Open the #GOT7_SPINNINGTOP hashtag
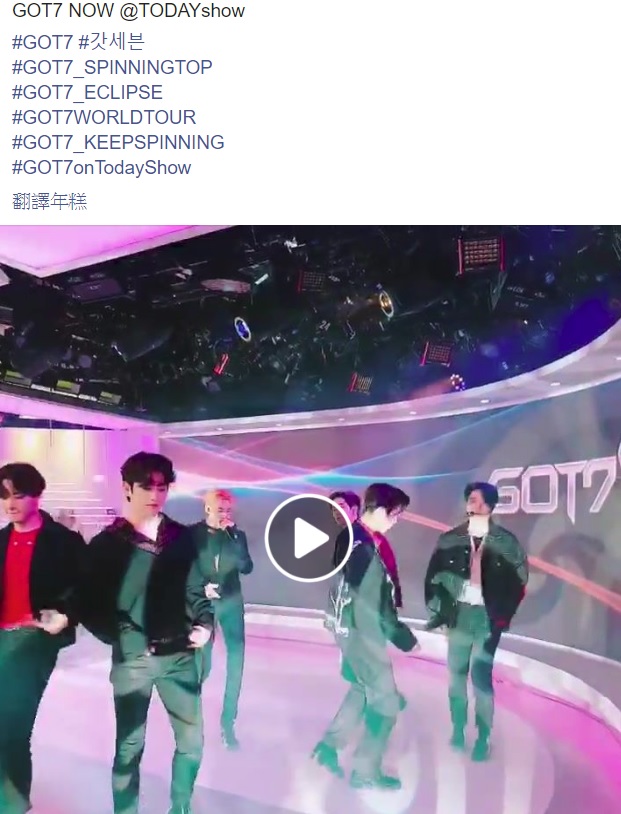Screen dimensions: 621x814 pos(112,67)
